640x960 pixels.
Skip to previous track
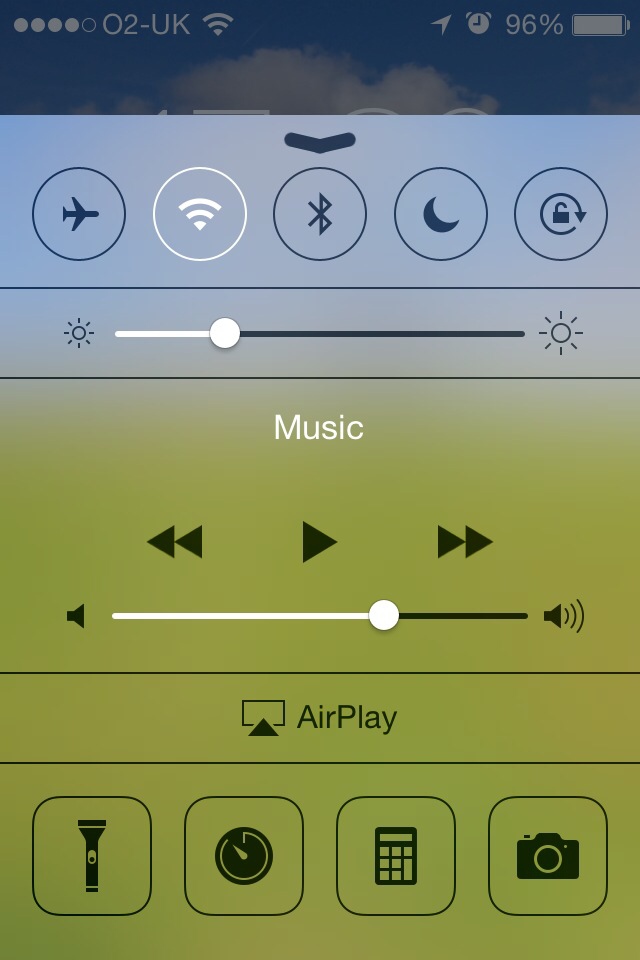tap(175, 542)
